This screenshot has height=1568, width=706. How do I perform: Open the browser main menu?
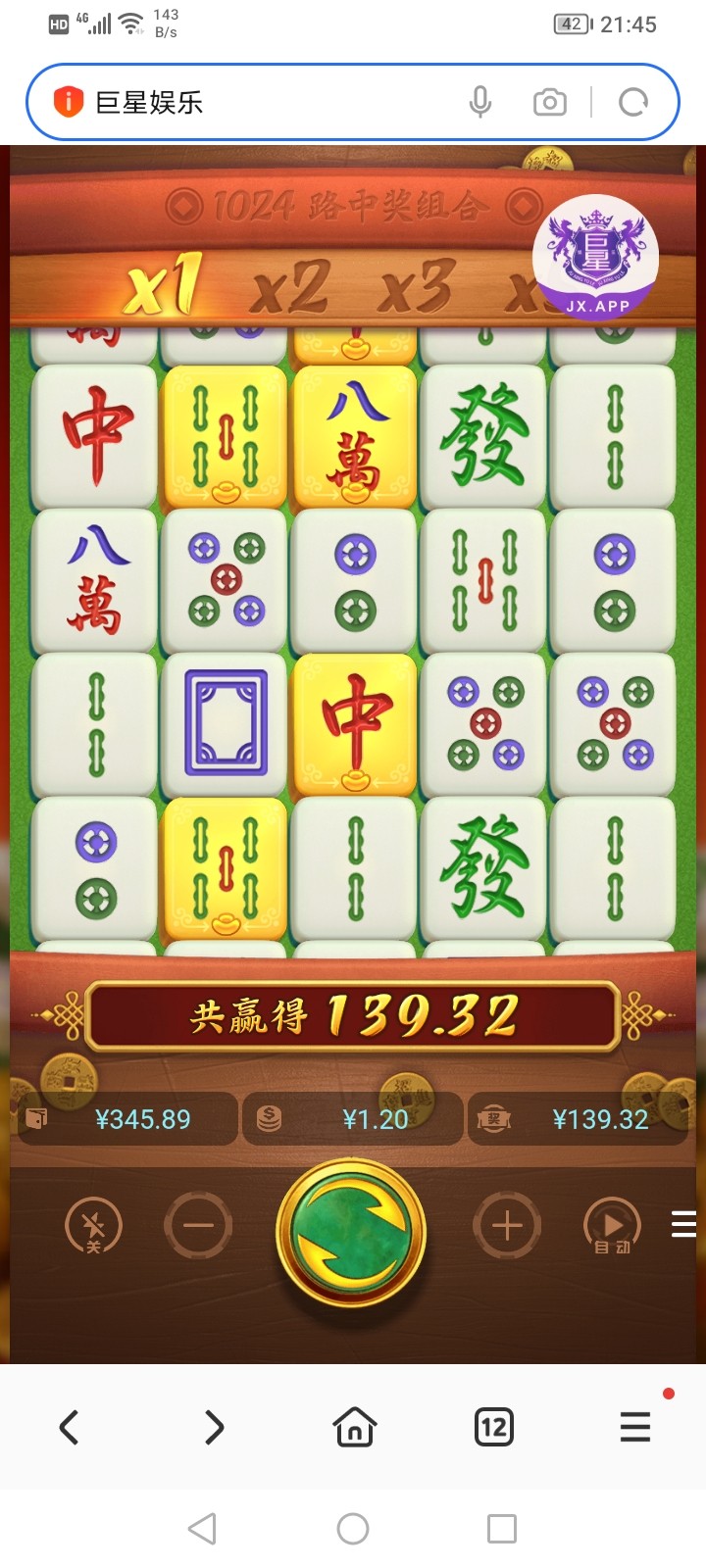pyautogui.click(x=635, y=1427)
